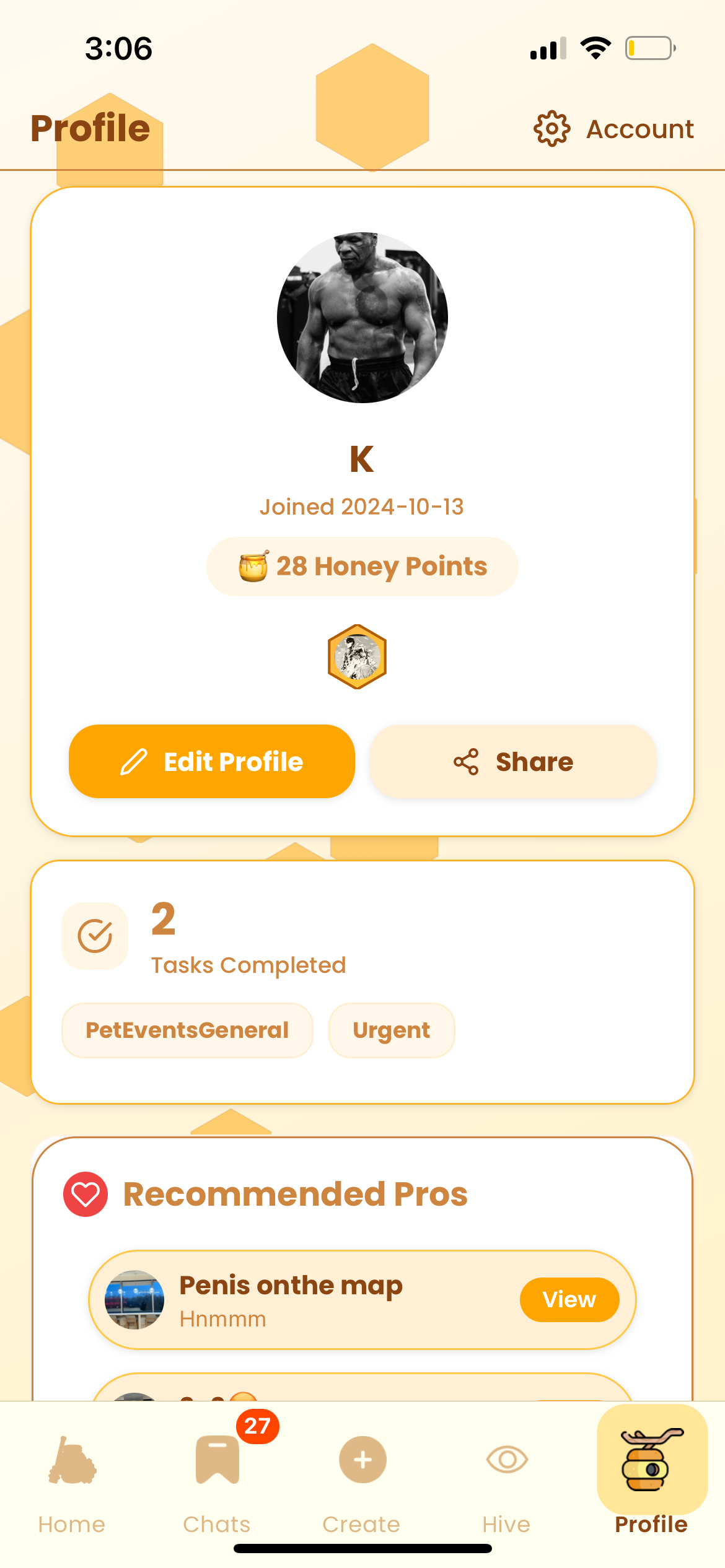Open the hexagon badge under Honey Points

click(358, 656)
